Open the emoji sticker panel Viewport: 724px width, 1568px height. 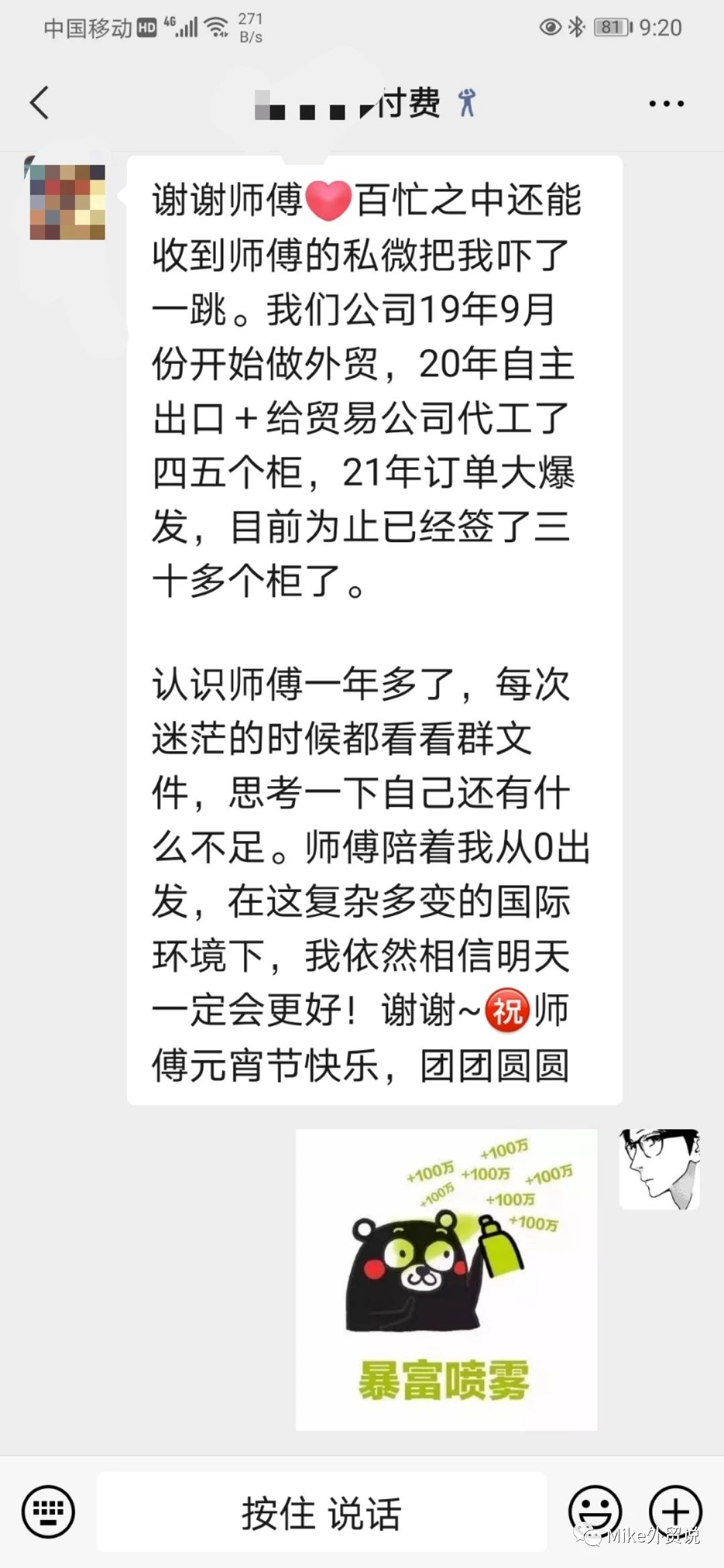[595, 1512]
